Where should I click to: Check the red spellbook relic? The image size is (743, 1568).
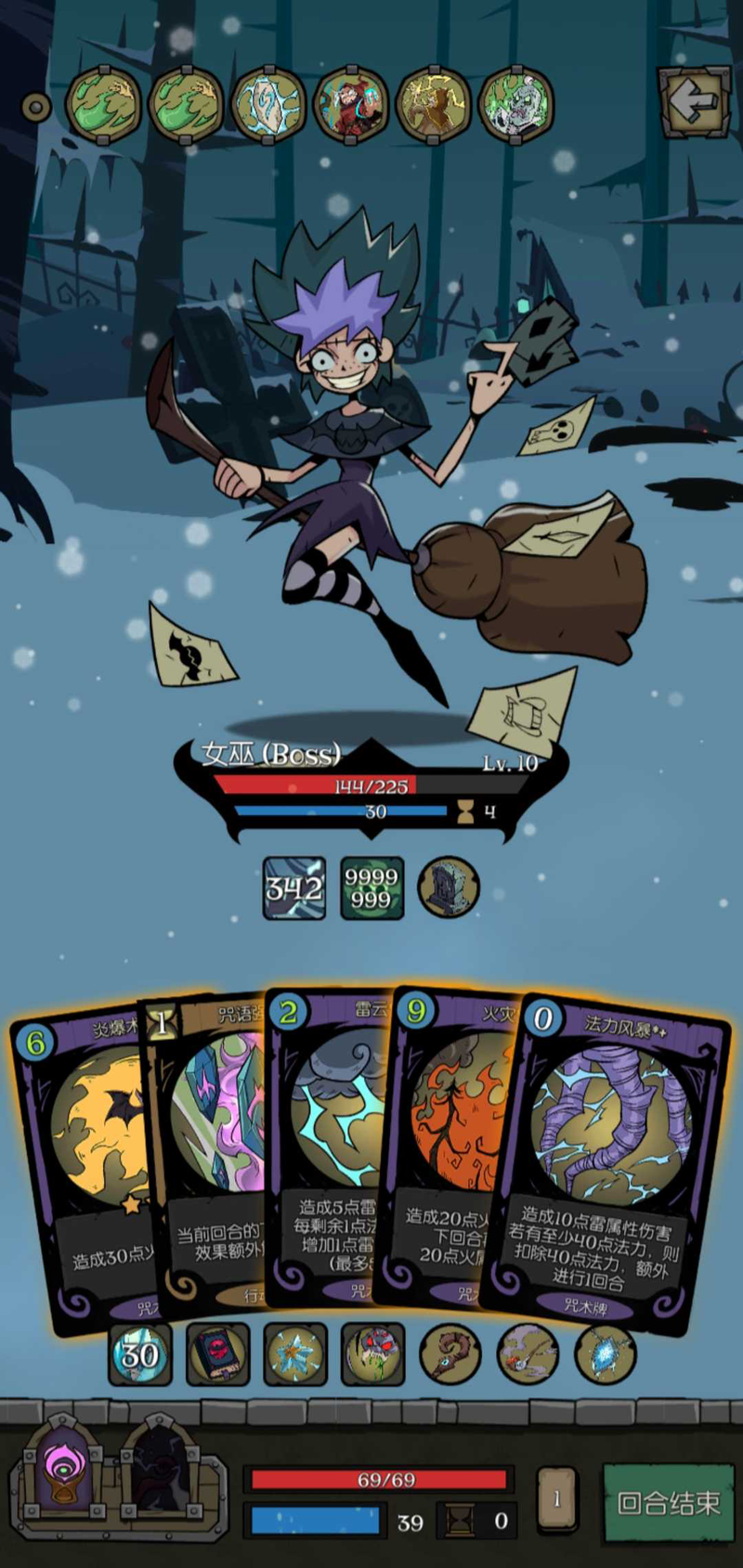pos(217,1354)
